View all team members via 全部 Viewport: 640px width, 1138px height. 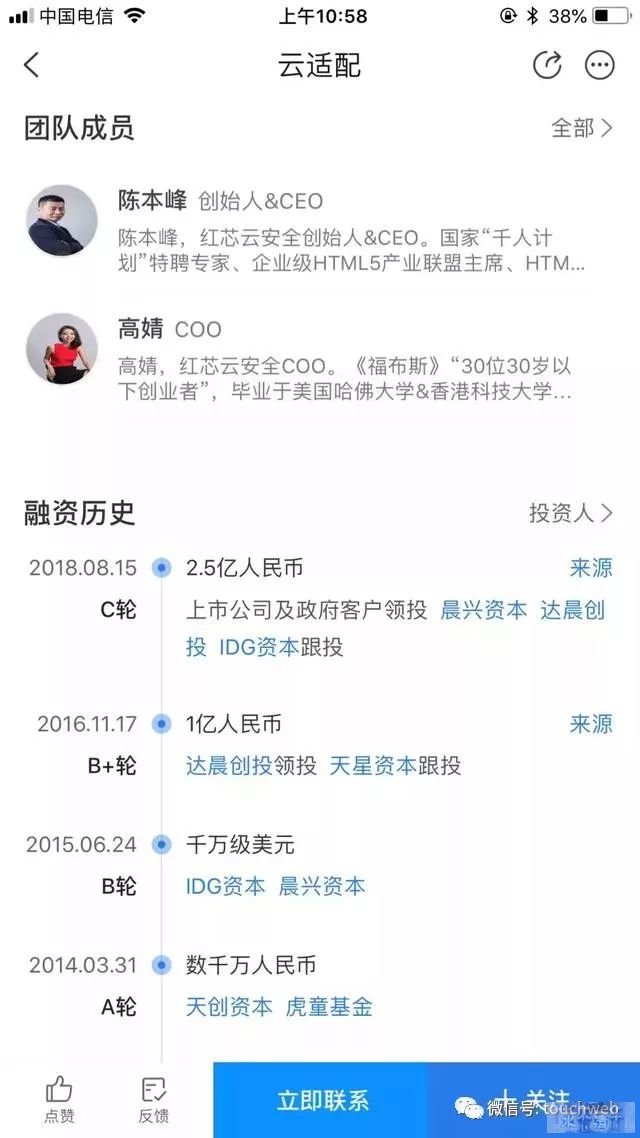(x=581, y=128)
